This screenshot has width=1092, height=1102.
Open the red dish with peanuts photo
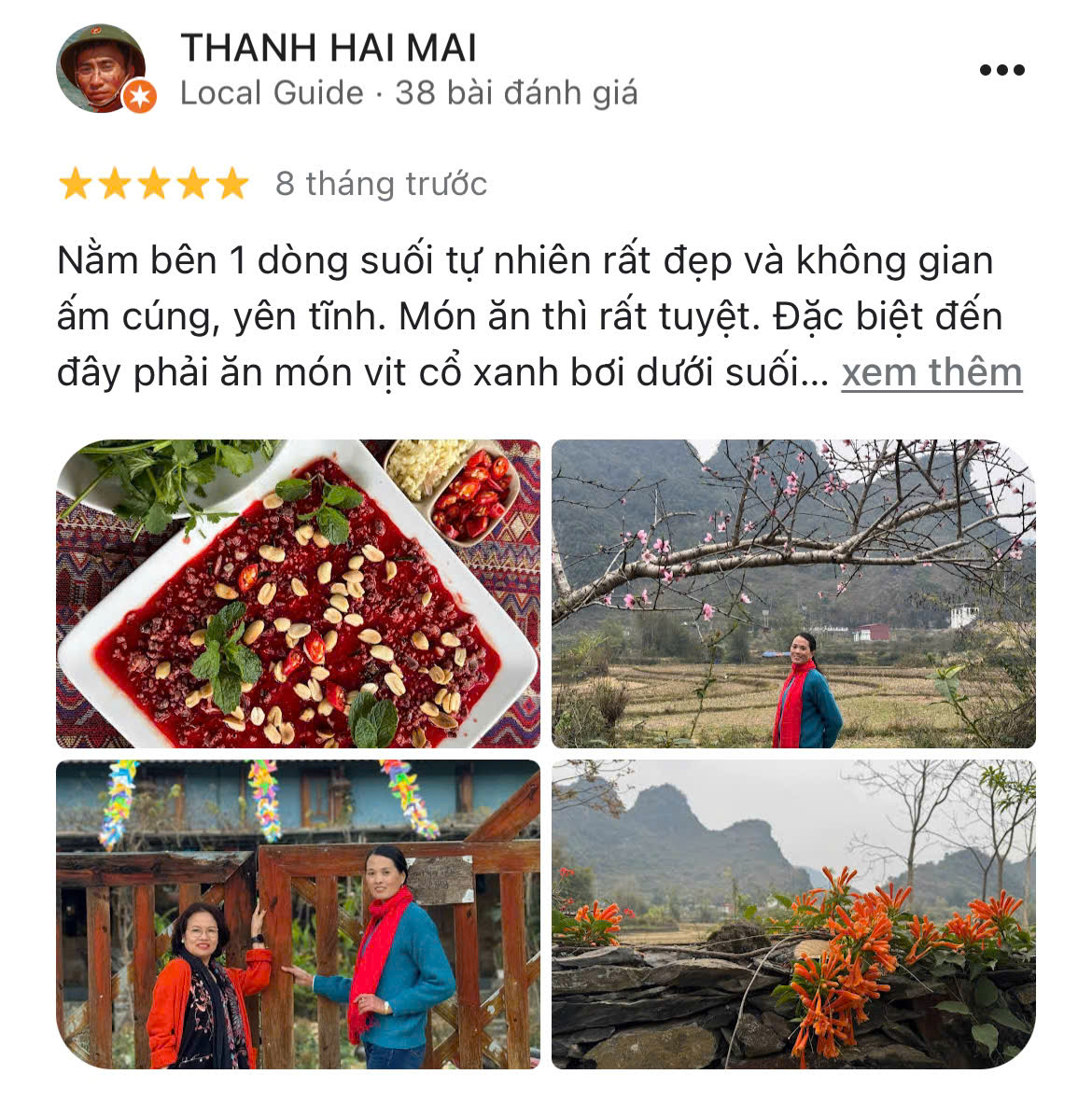coord(298,593)
